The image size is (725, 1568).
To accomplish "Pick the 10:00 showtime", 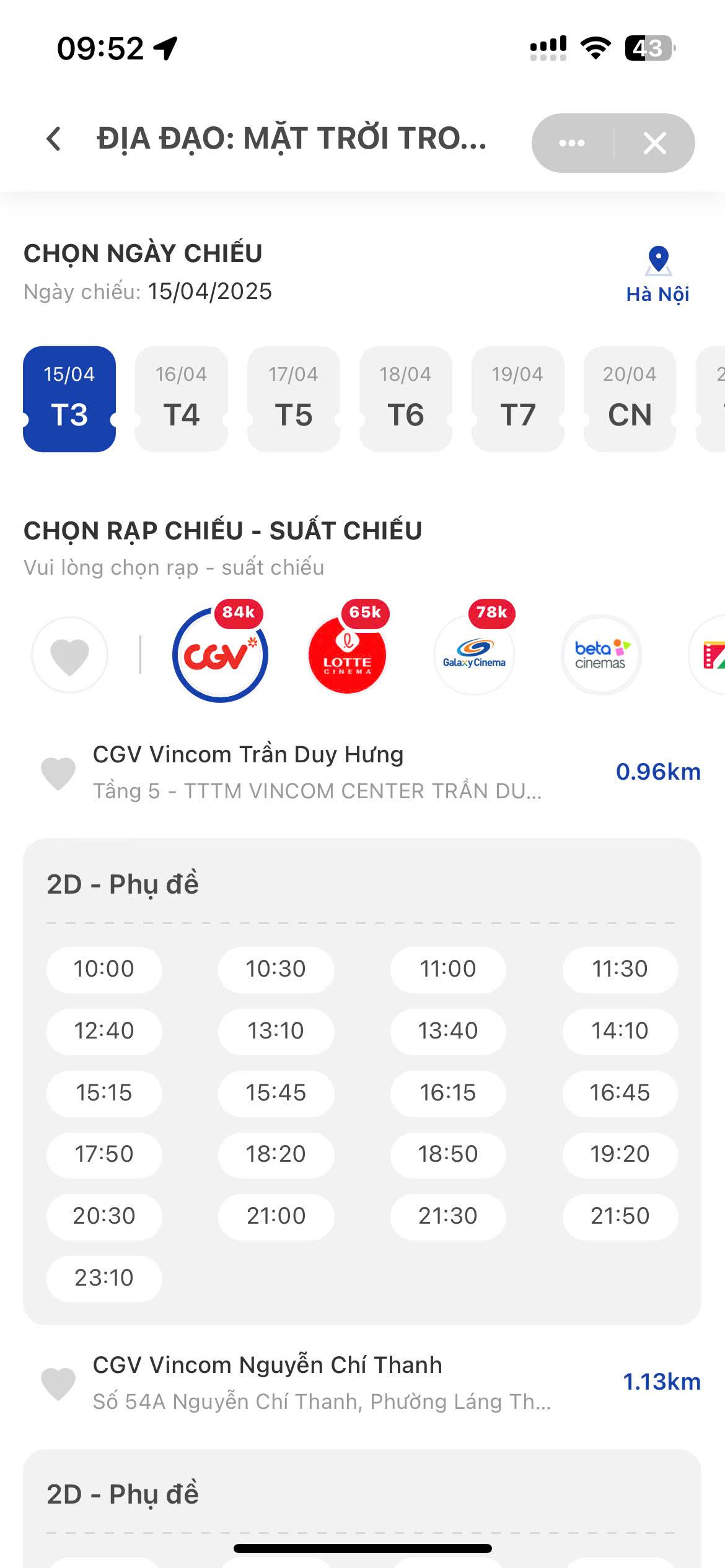I will (x=104, y=969).
